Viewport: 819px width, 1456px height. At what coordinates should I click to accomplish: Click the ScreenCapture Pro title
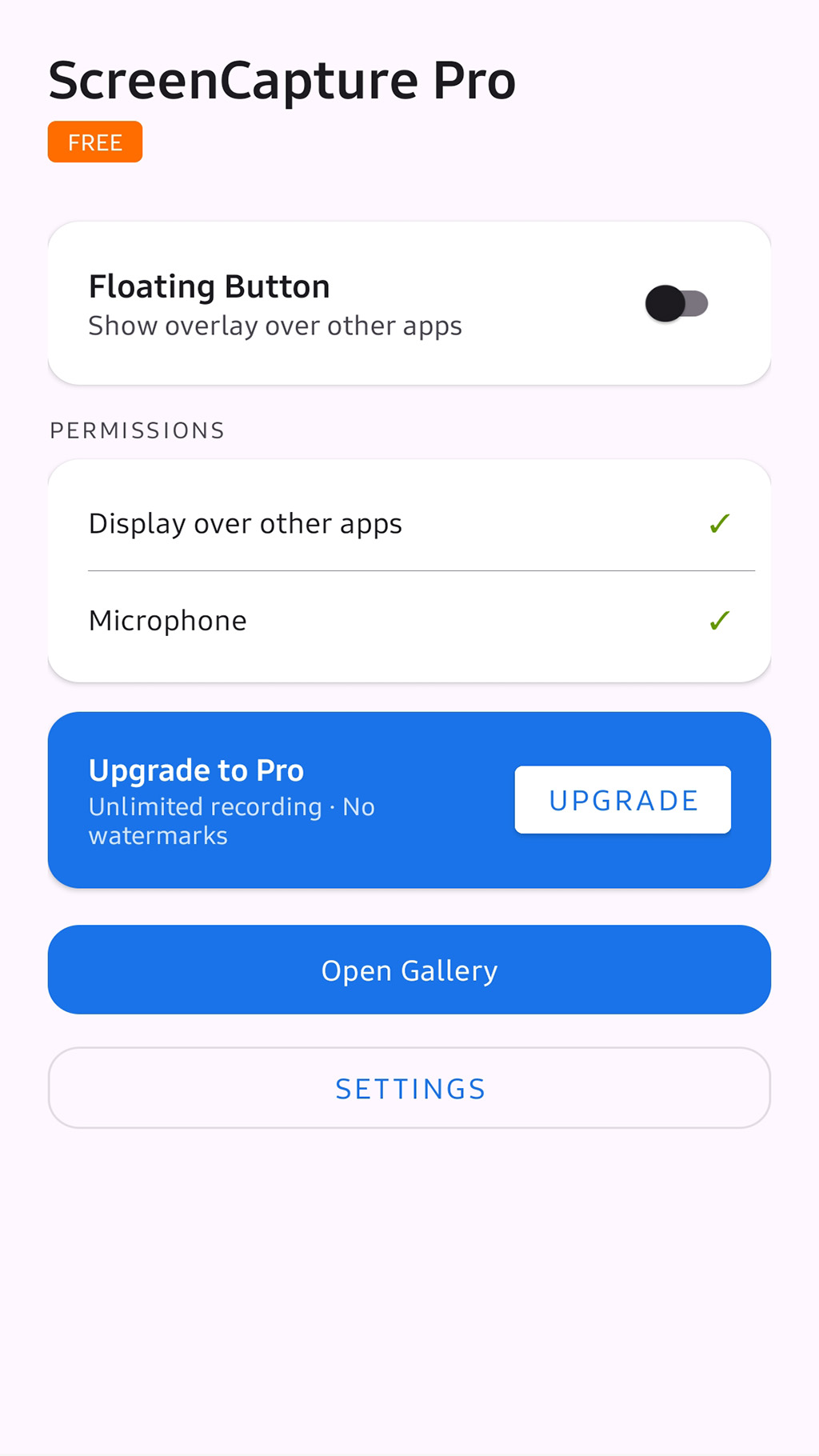pyautogui.click(x=282, y=79)
